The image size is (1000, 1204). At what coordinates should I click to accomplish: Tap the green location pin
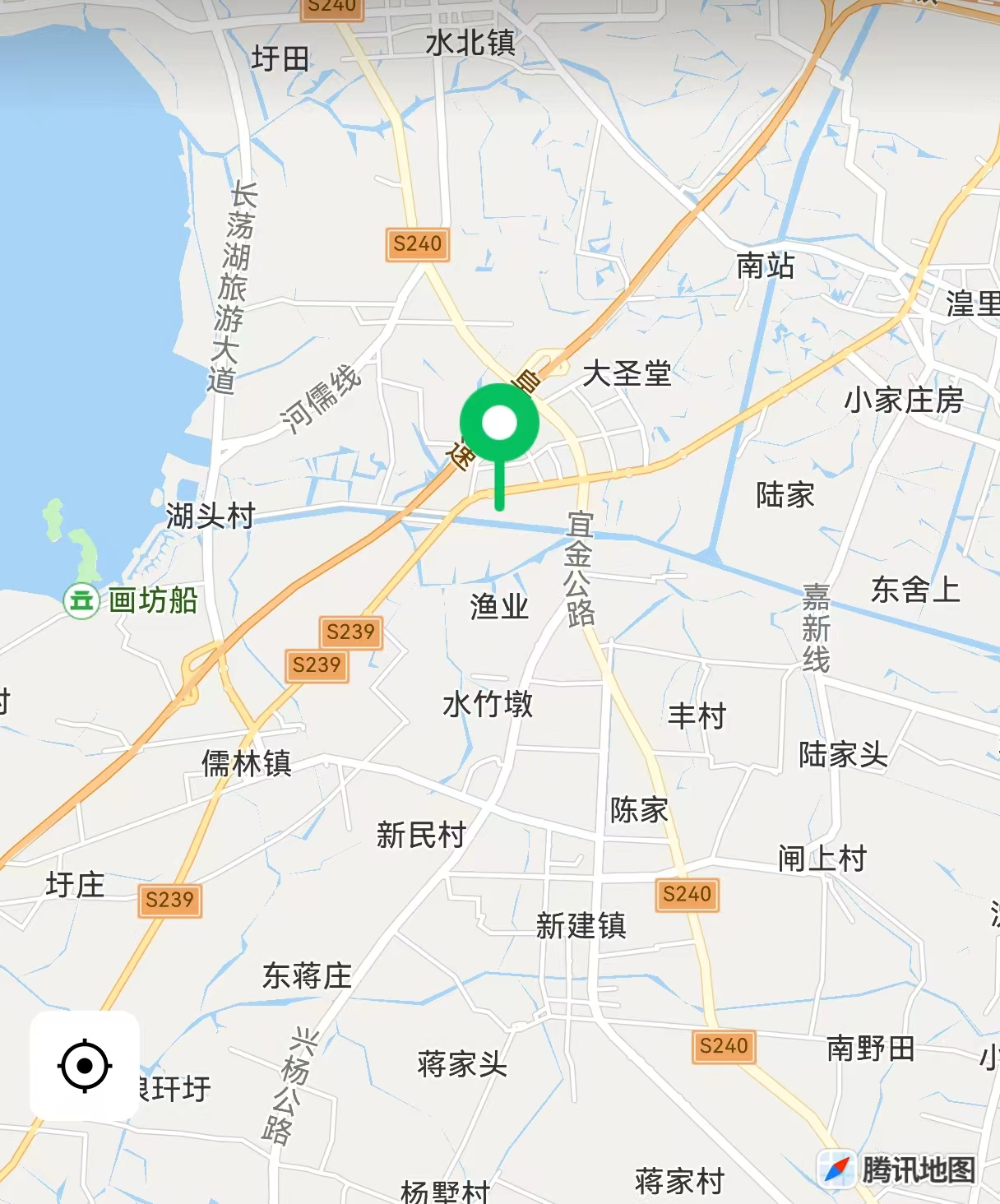(499, 424)
